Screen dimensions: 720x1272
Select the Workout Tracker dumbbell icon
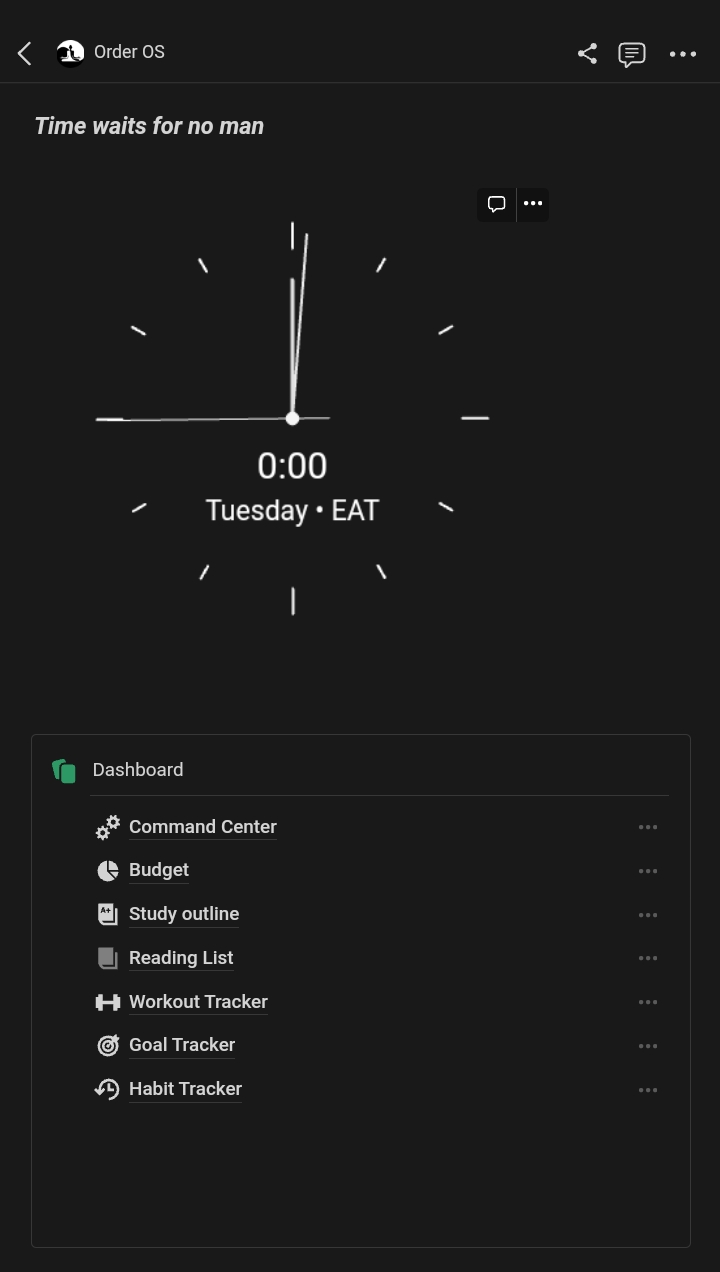tap(108, 1001)
